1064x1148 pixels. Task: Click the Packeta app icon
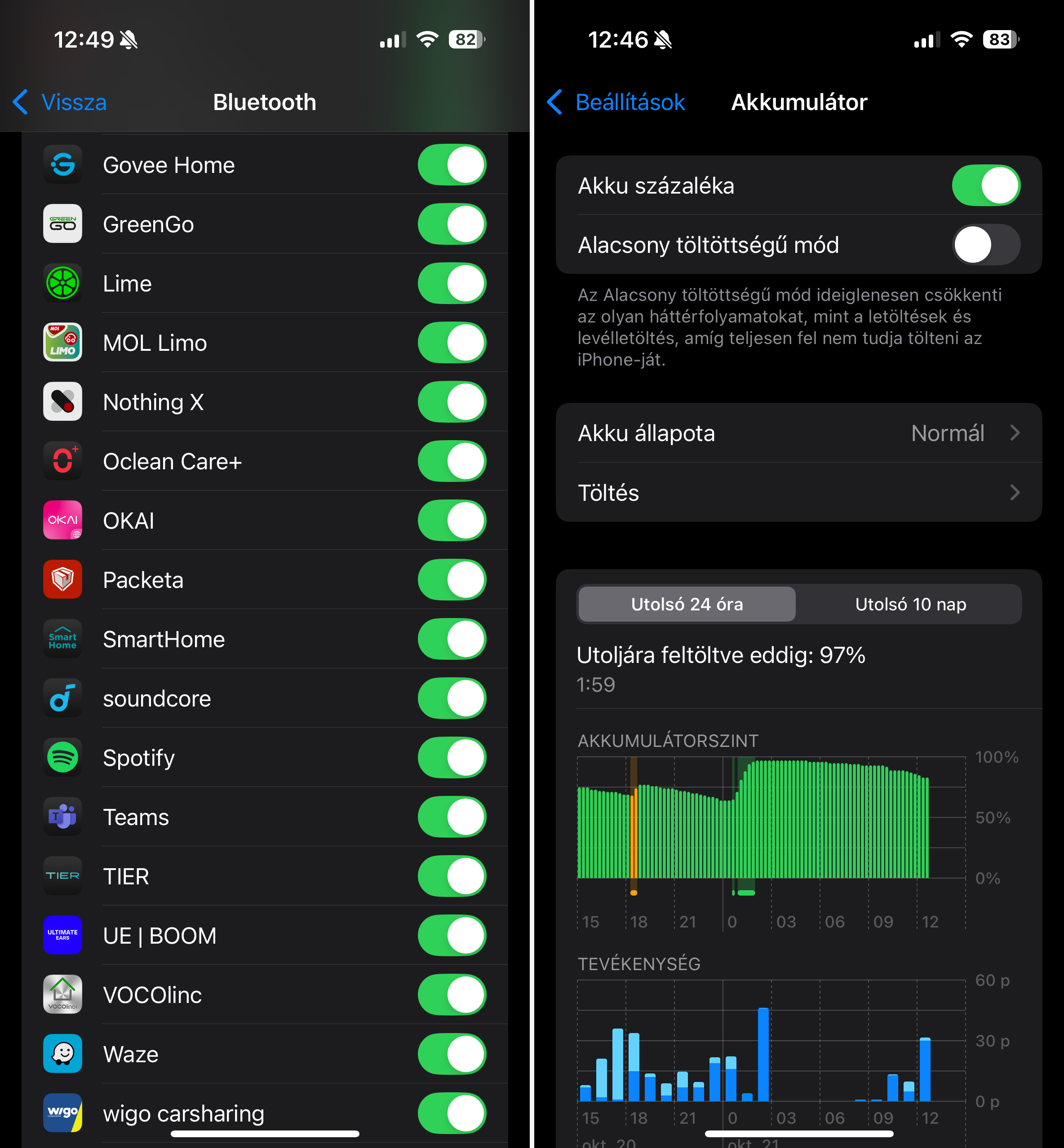63,579
